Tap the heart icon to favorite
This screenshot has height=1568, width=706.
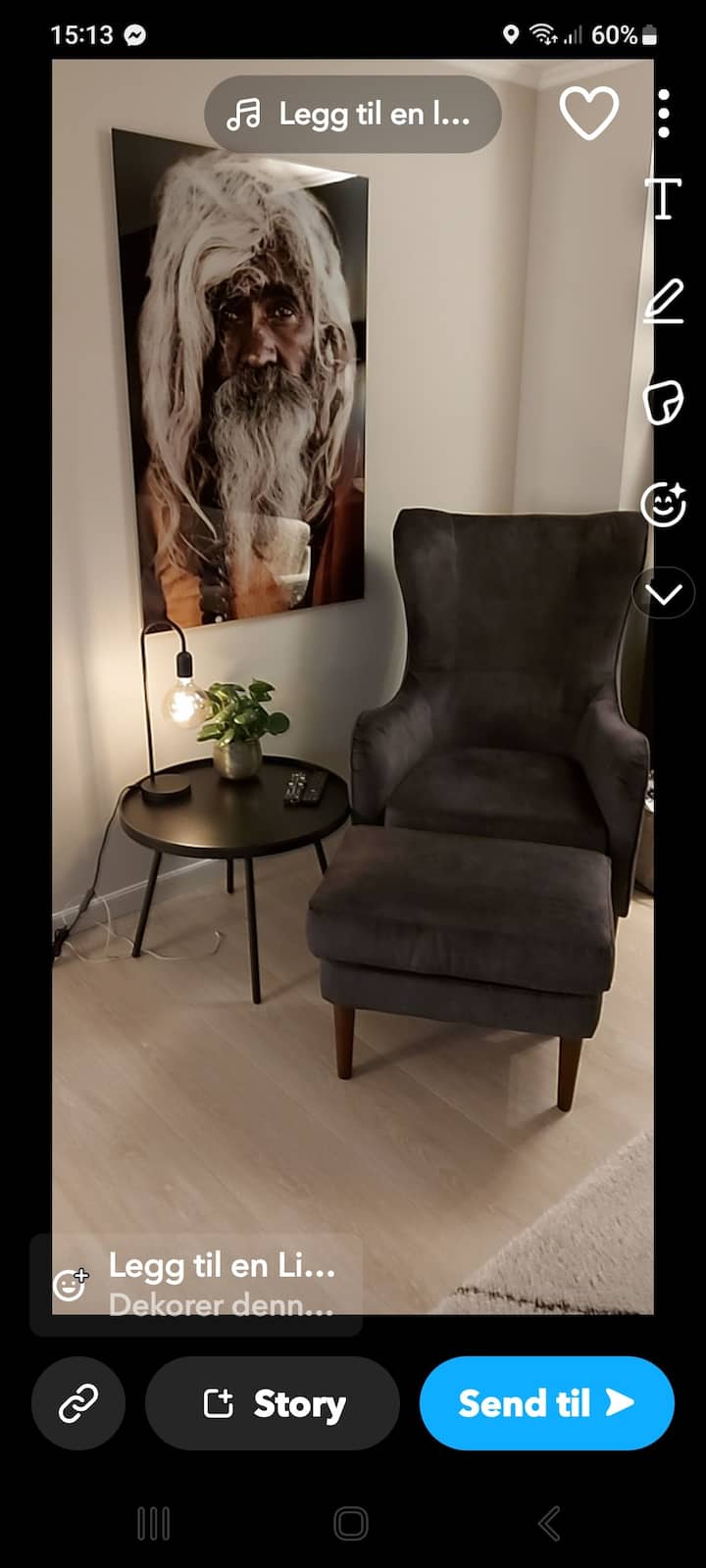(588, 113)
